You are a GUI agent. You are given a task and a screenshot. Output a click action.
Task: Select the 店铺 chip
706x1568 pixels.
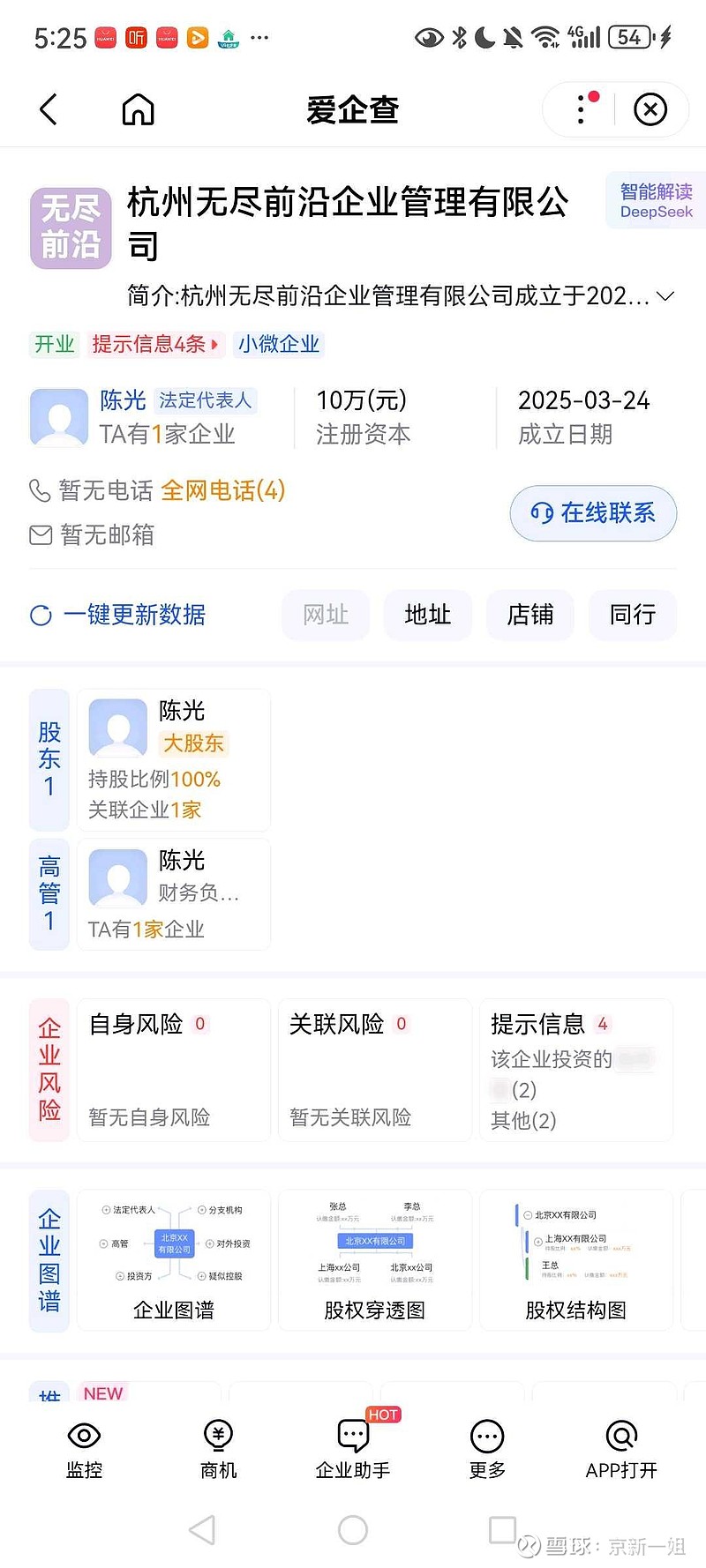[x=529, y=615]
